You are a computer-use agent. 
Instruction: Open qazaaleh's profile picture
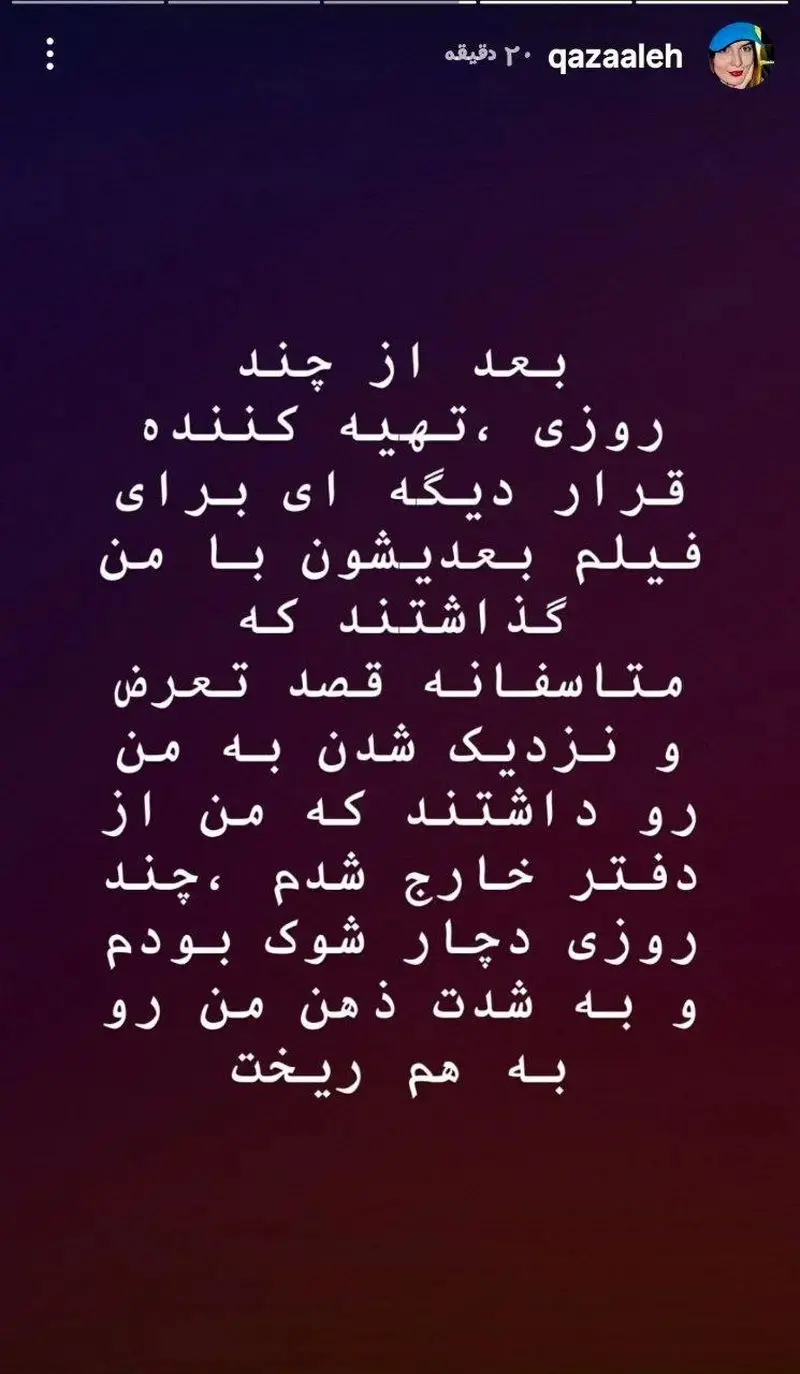click(740, 55)
